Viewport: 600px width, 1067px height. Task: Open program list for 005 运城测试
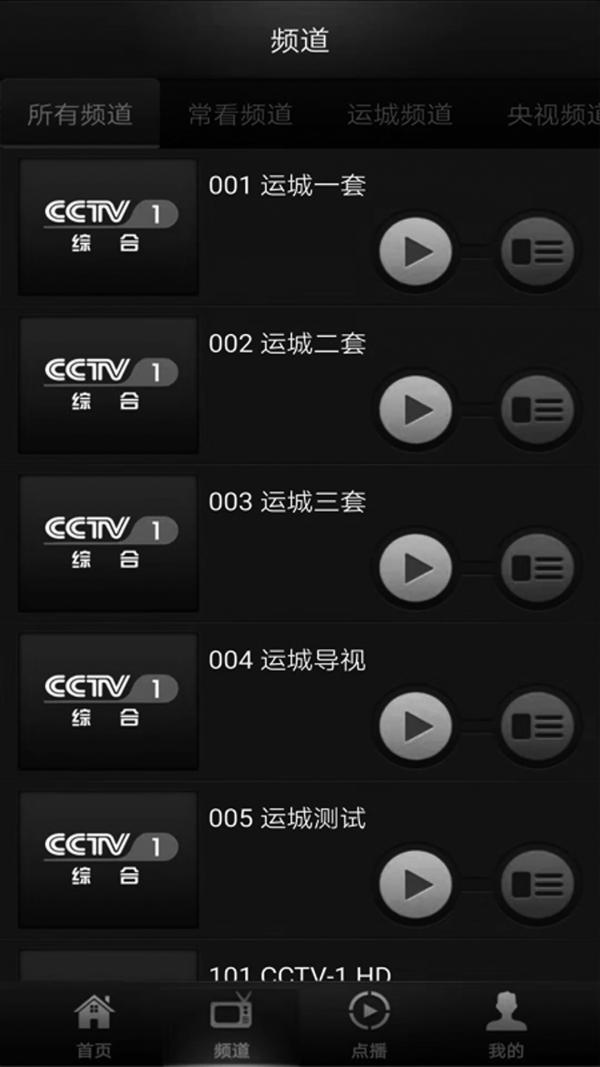tap(539, 883)
